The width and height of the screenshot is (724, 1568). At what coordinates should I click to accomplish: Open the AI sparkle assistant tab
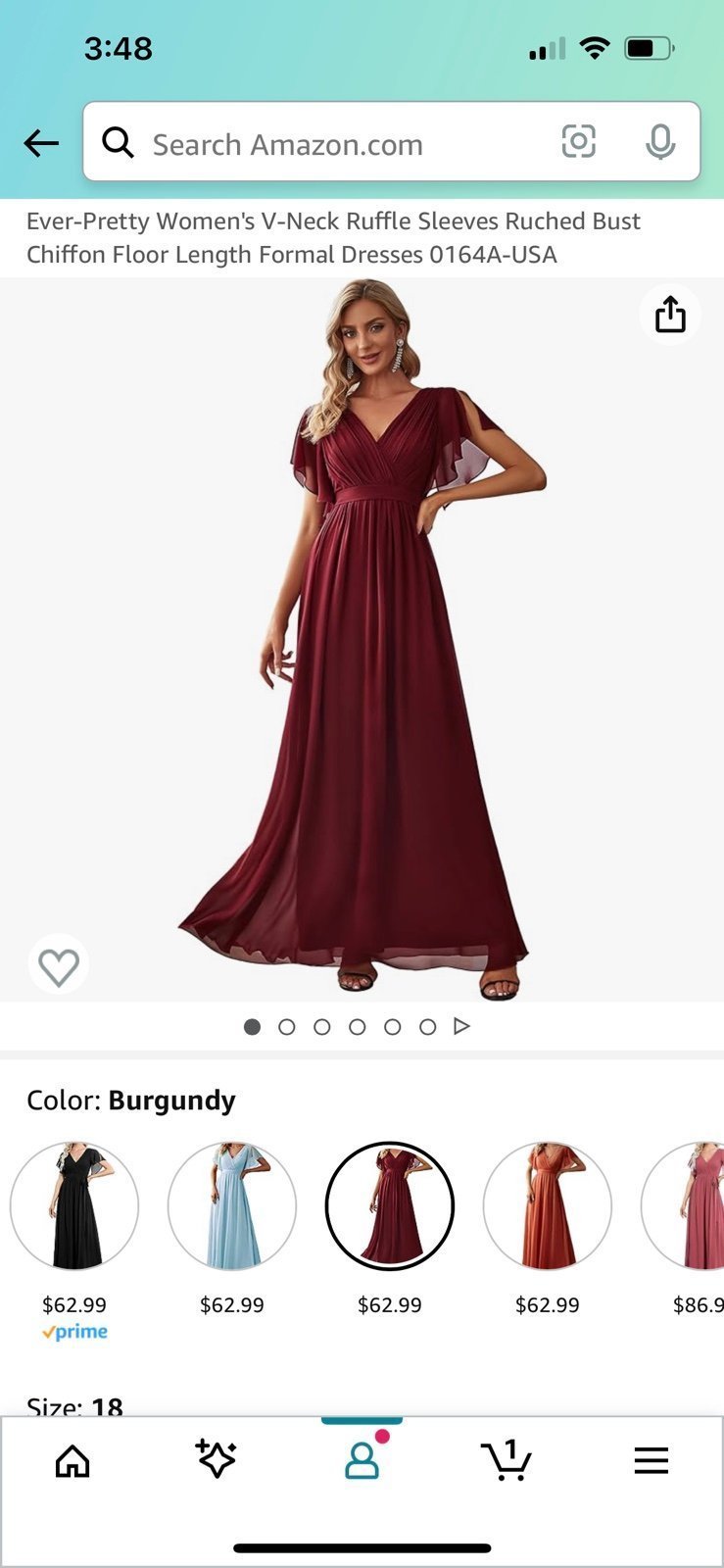click(217, 1459)
